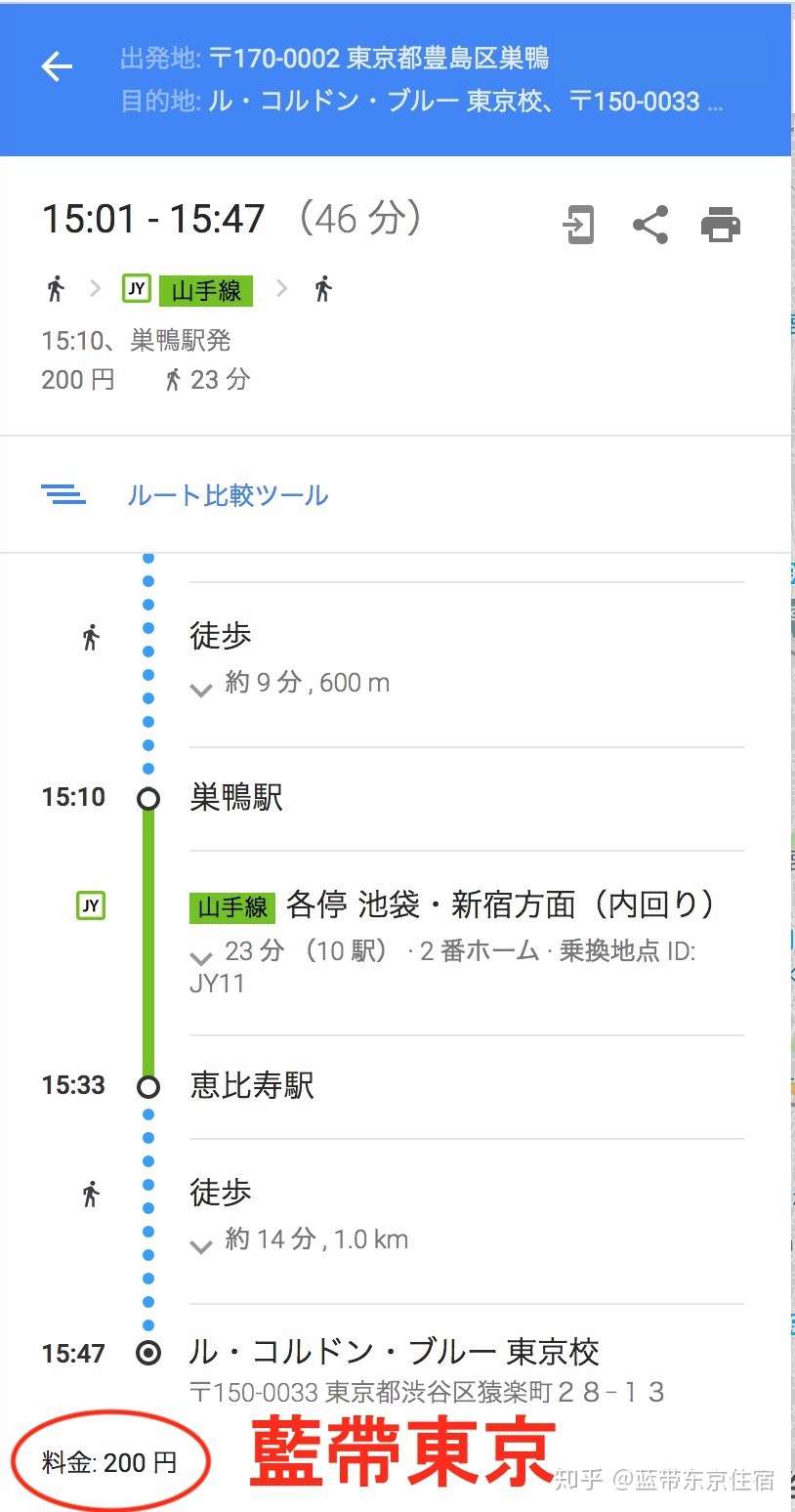
Task: Click the filter icon beside ルート比較ツール
Action: coord(63,494)
